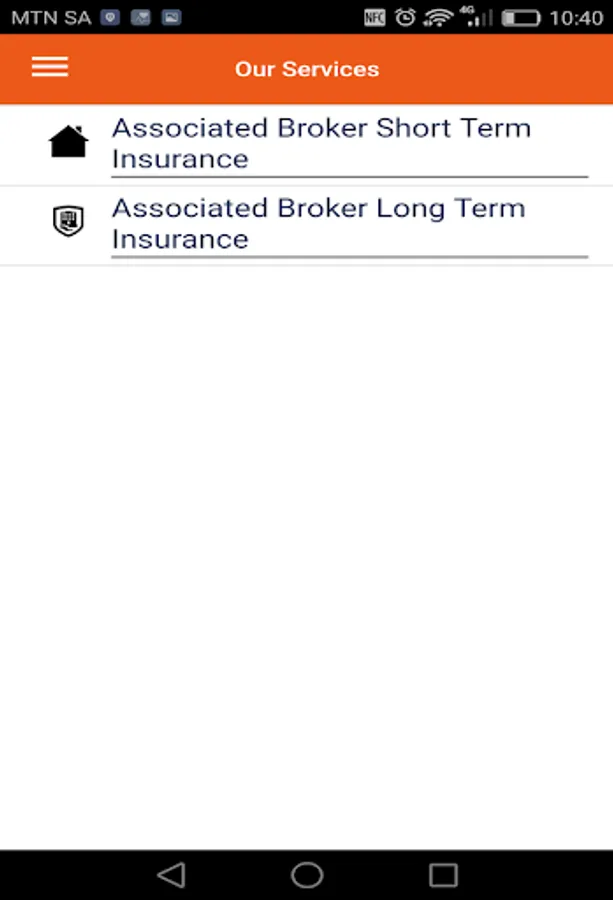This screenshot has height=900, width=613.
Task: Open the hamburger drawer menu
Action: (x=50, y=68)
